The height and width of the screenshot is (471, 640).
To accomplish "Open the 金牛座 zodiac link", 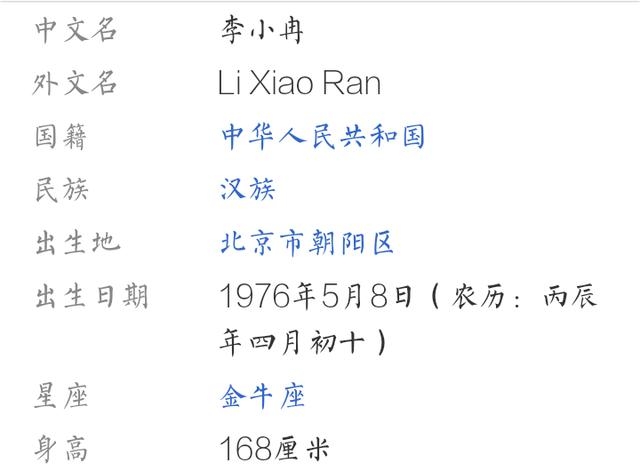I will [262, 395].
